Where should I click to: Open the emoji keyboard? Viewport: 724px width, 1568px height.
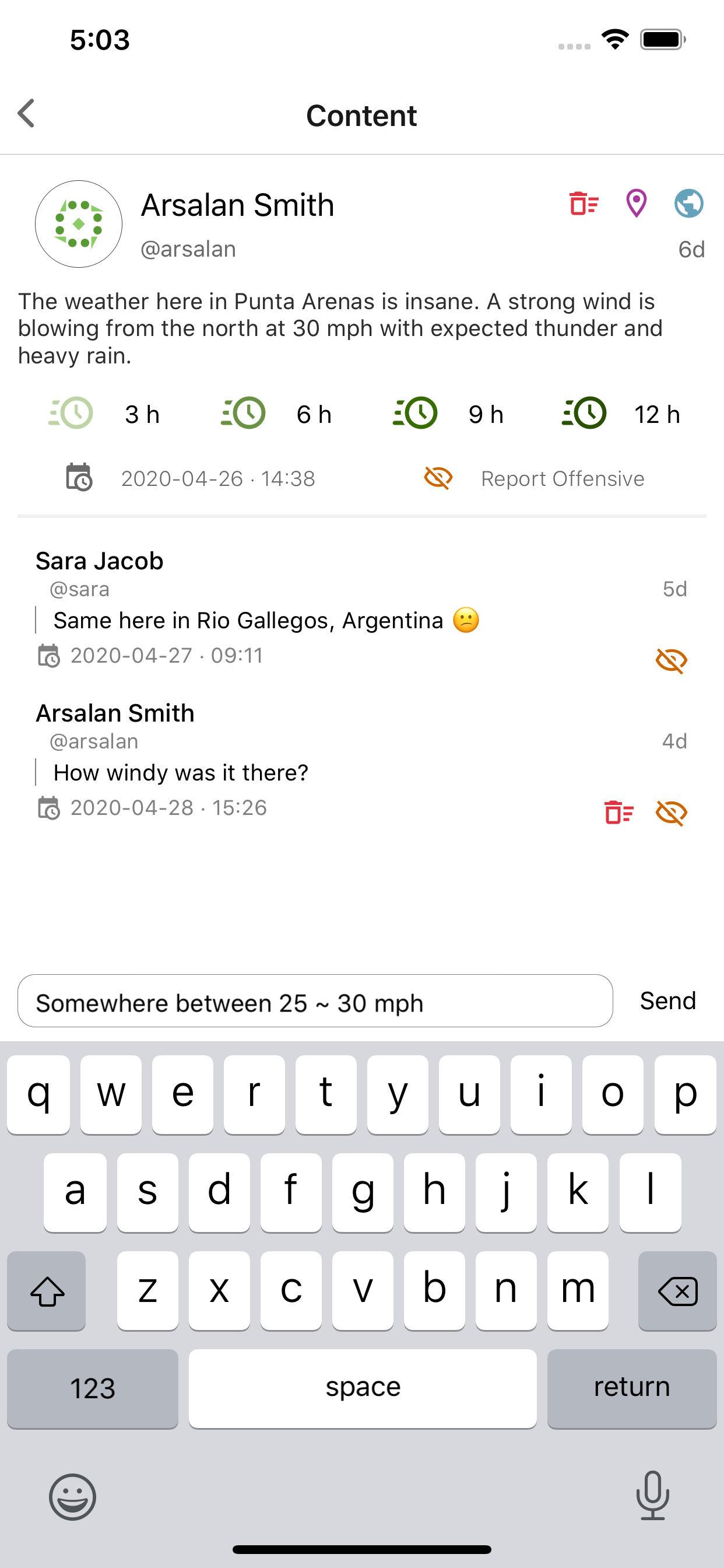click(72, 1496)
